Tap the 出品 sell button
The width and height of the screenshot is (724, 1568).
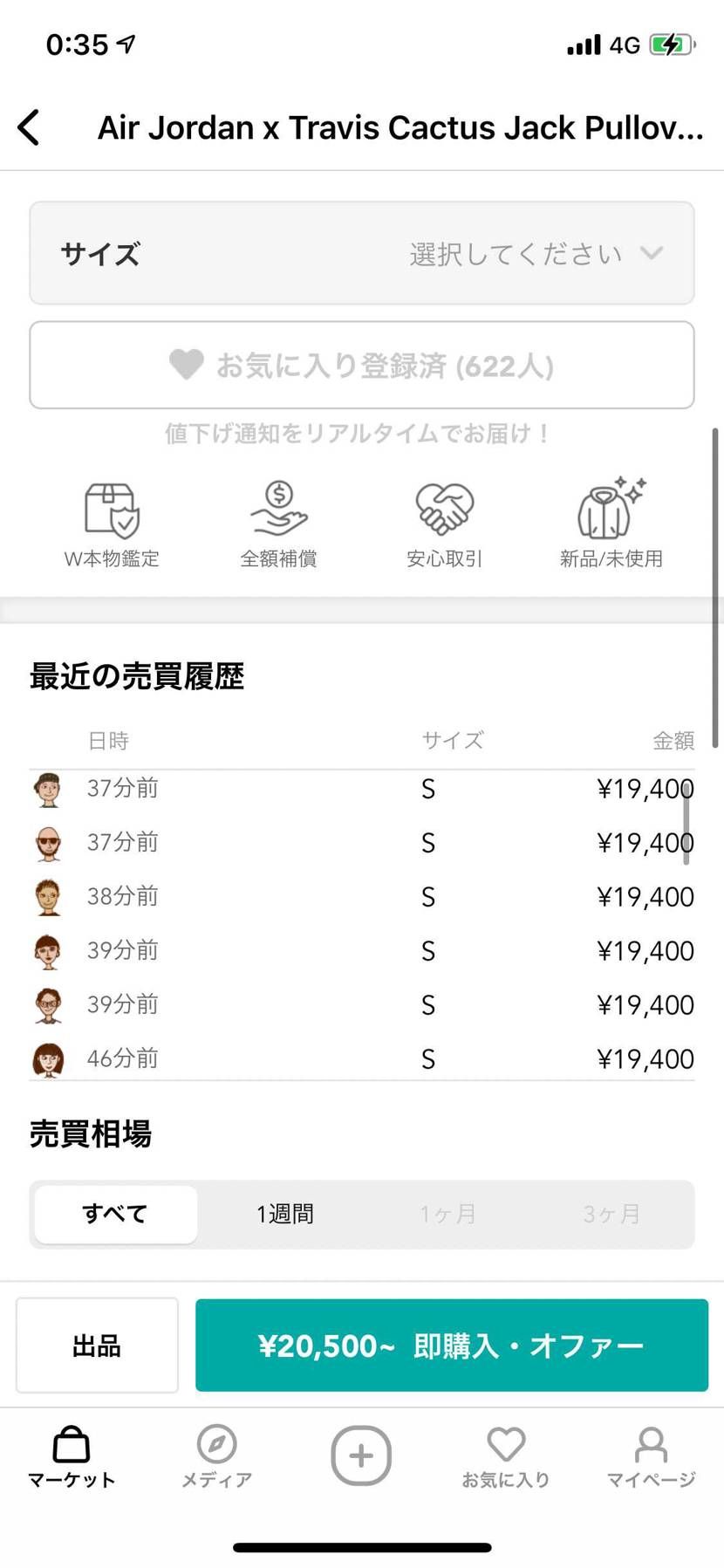click(96, 1345)
